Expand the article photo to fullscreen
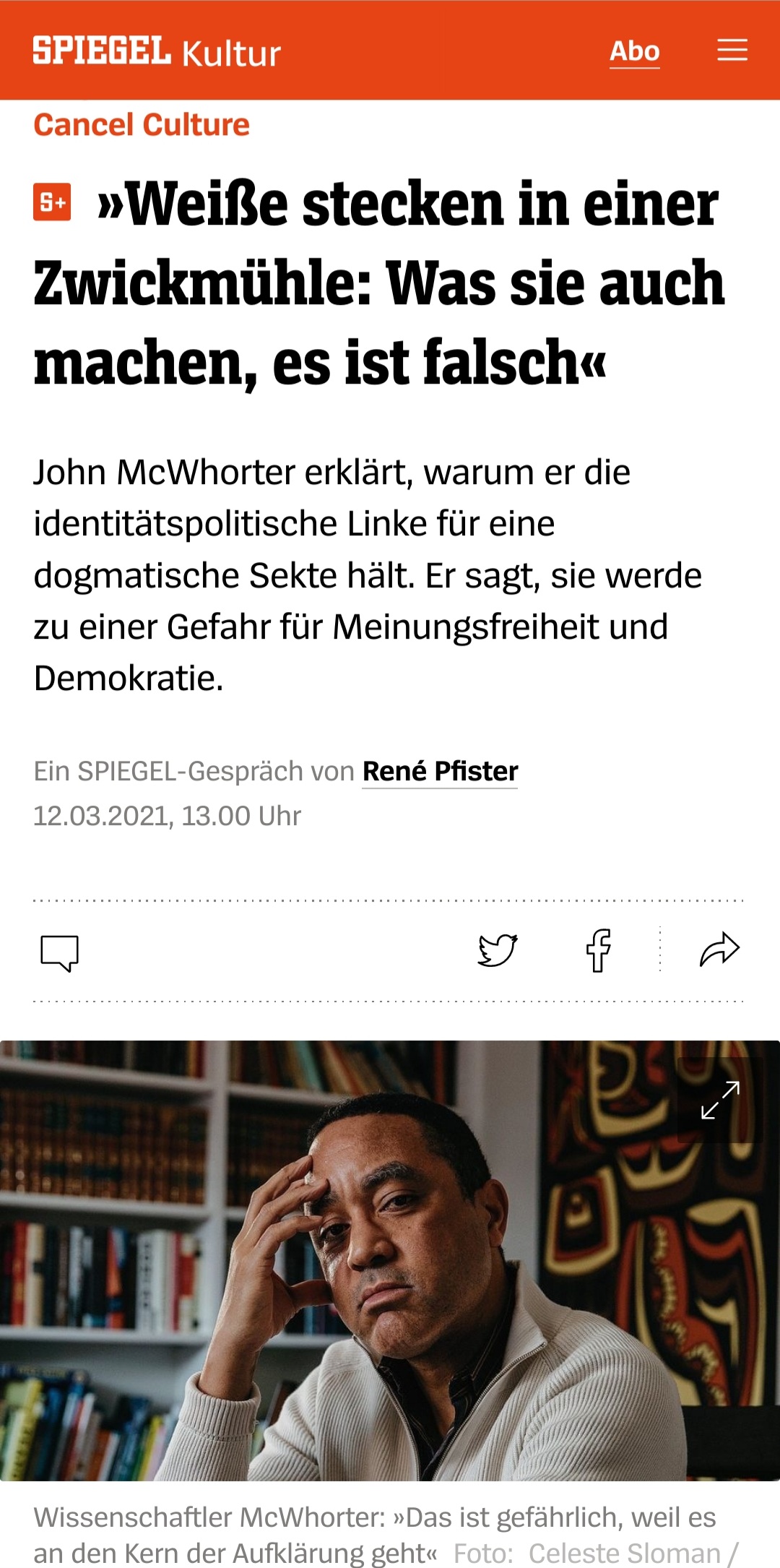This screenshot has height=1568, width=780. point(720,1100)
